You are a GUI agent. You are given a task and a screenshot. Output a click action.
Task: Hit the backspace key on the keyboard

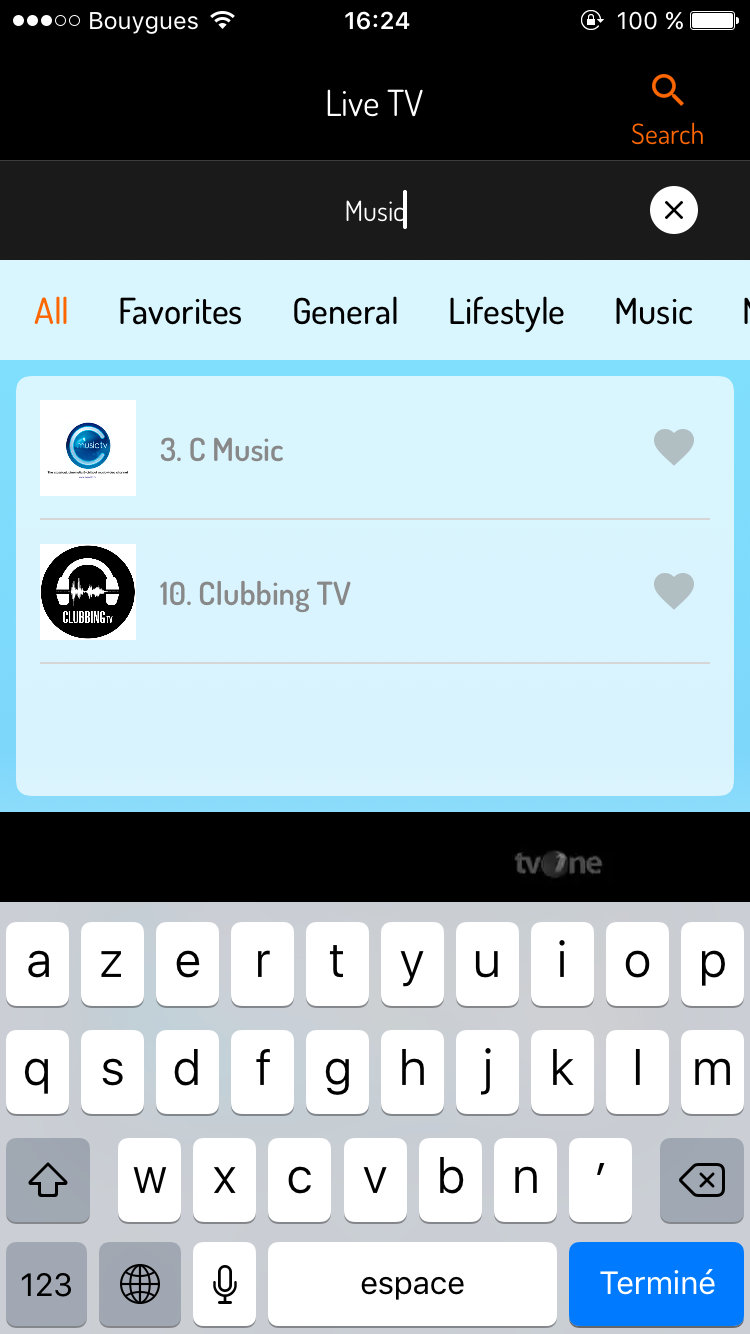[x=701, y=1180]
